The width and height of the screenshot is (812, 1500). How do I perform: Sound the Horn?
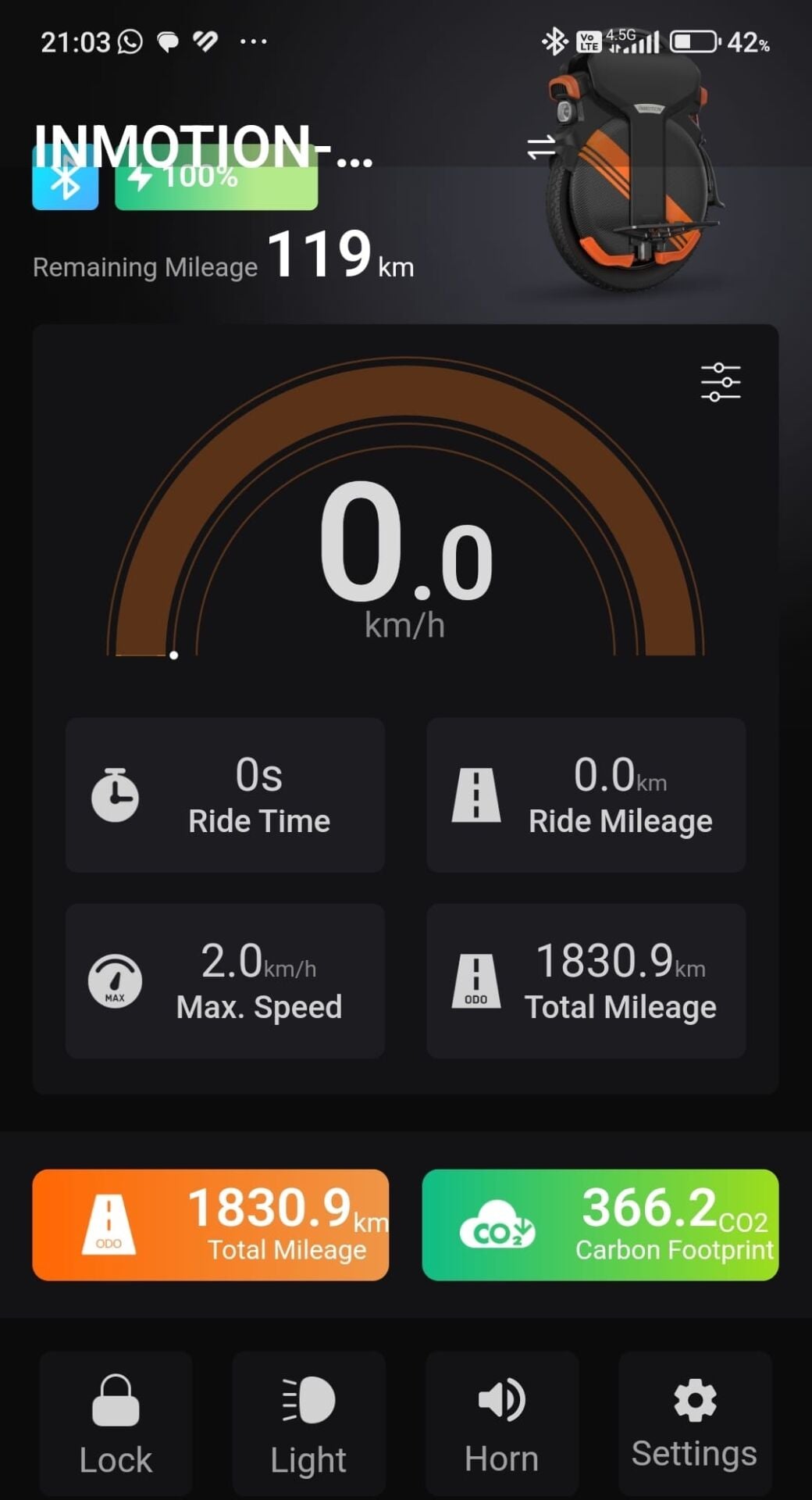tap(502, 1423)
